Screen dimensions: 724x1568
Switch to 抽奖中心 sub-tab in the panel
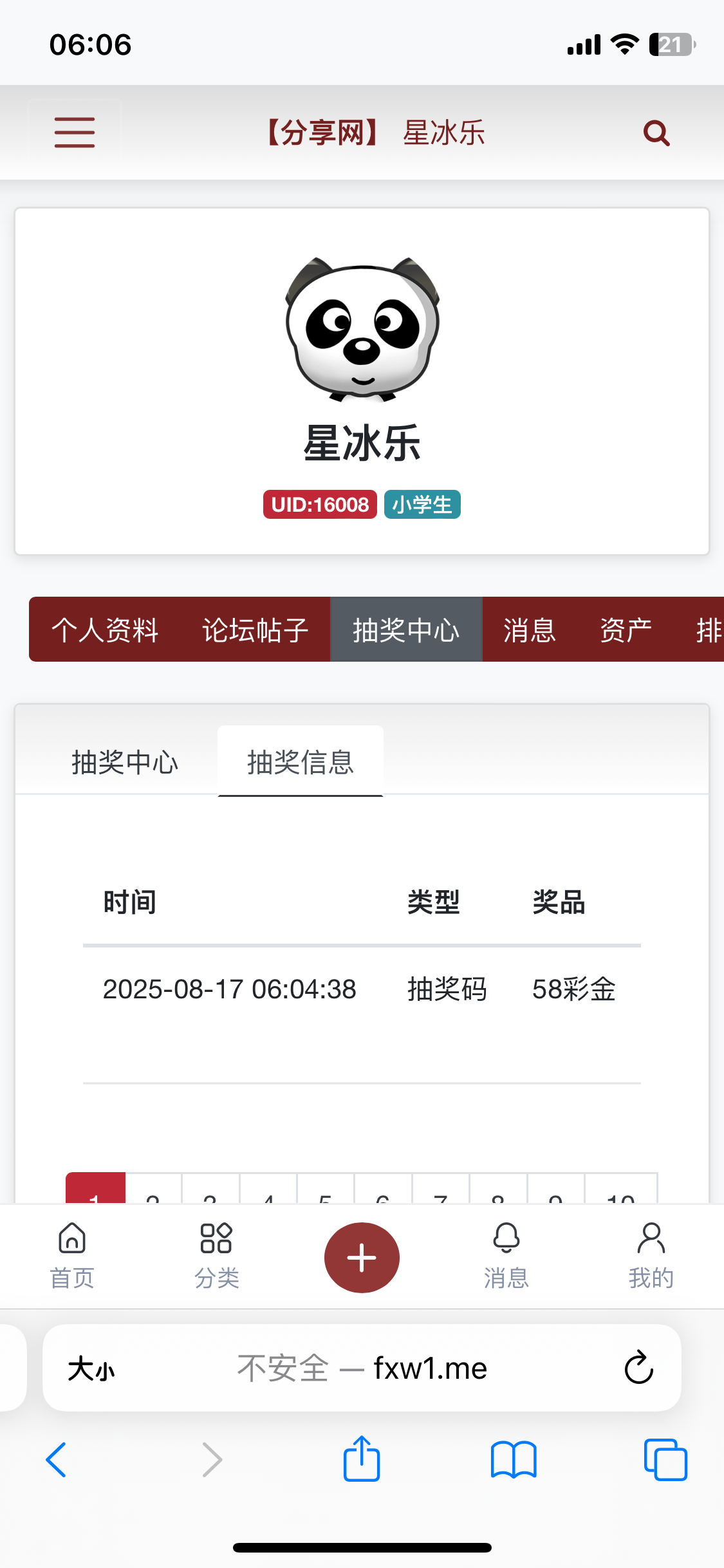click(125, 762)
